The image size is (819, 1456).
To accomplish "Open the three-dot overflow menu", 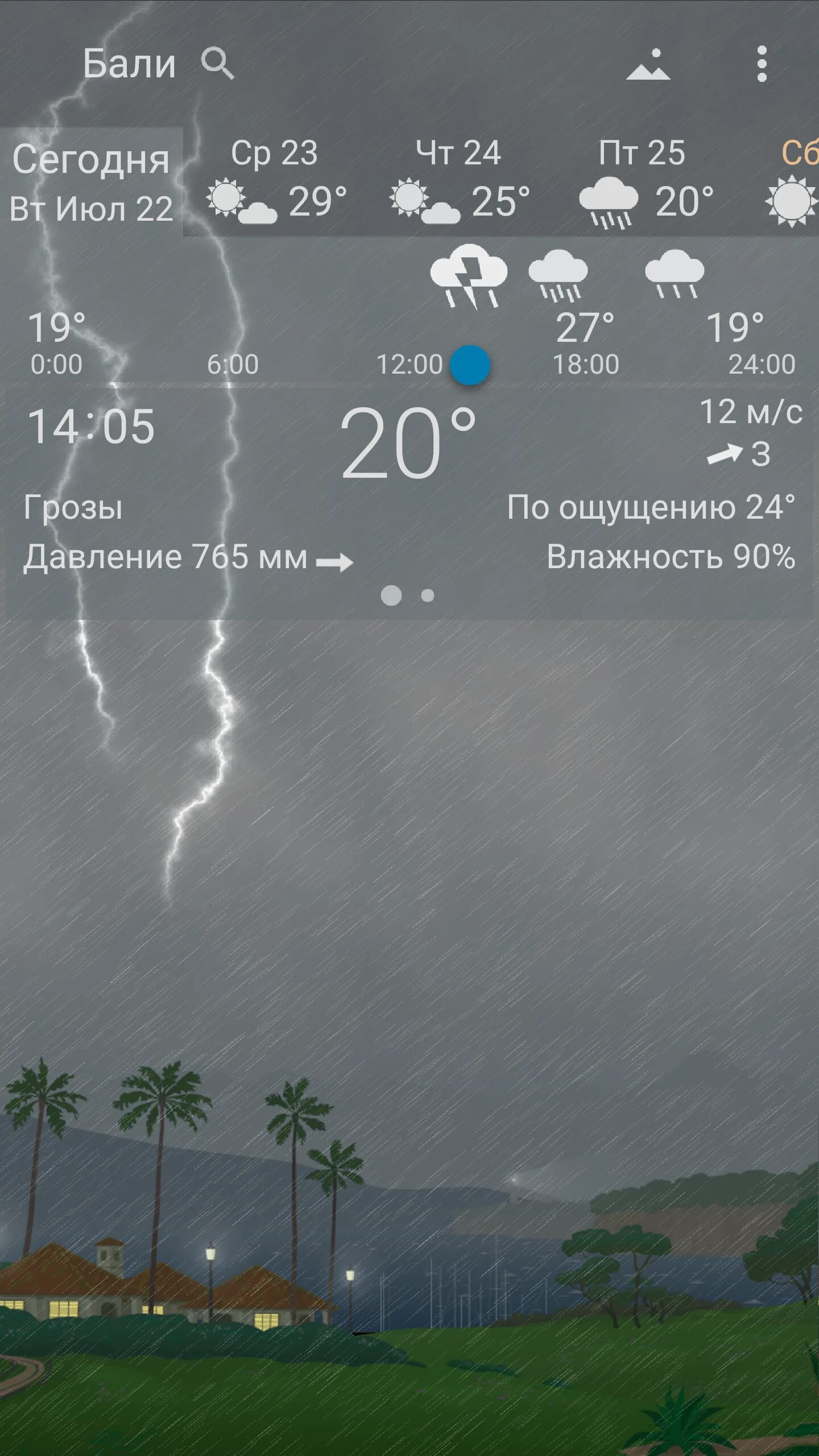I will 762,64.
